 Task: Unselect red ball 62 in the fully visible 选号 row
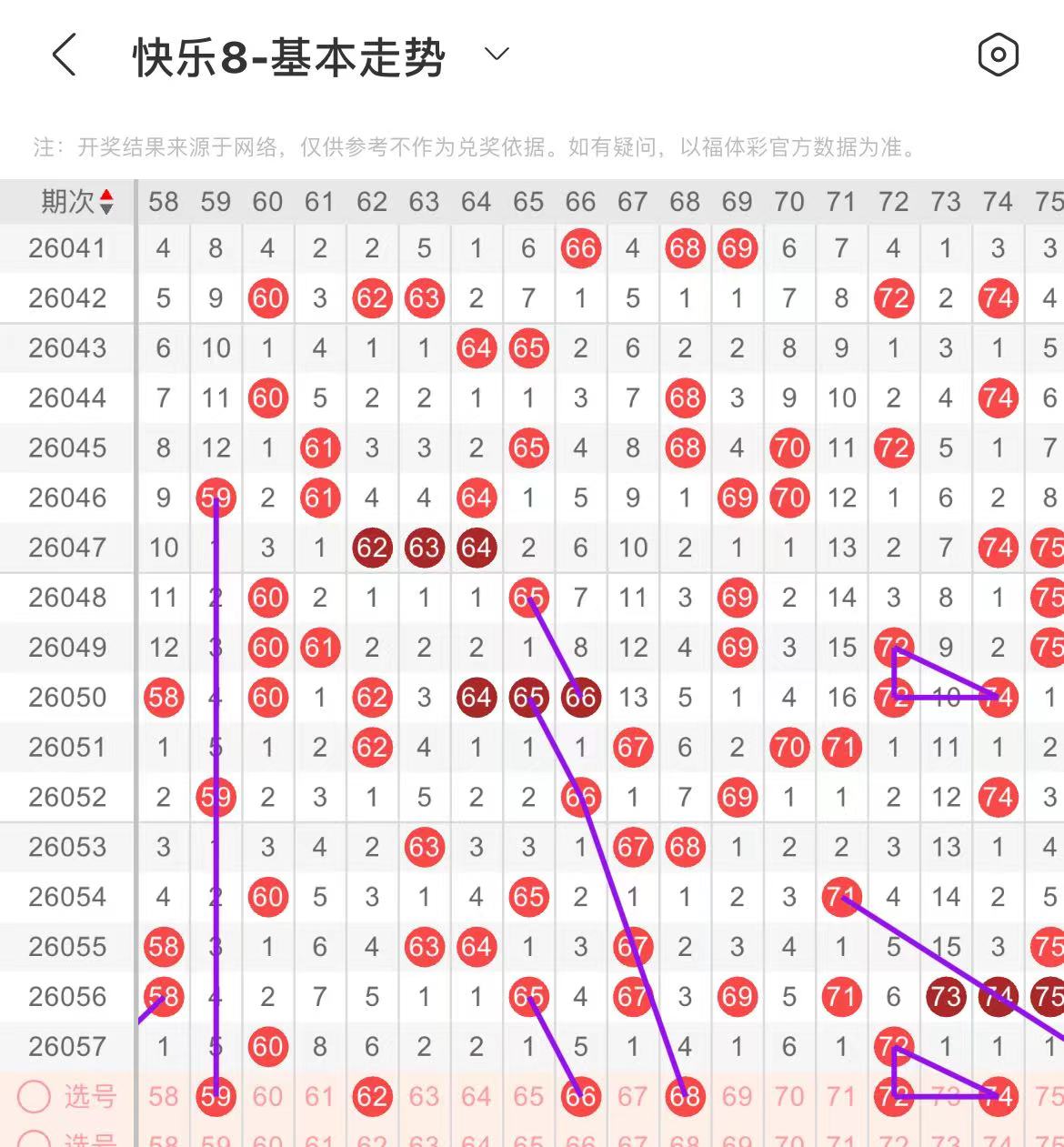pyautogui.click(x=372, y=1097)
